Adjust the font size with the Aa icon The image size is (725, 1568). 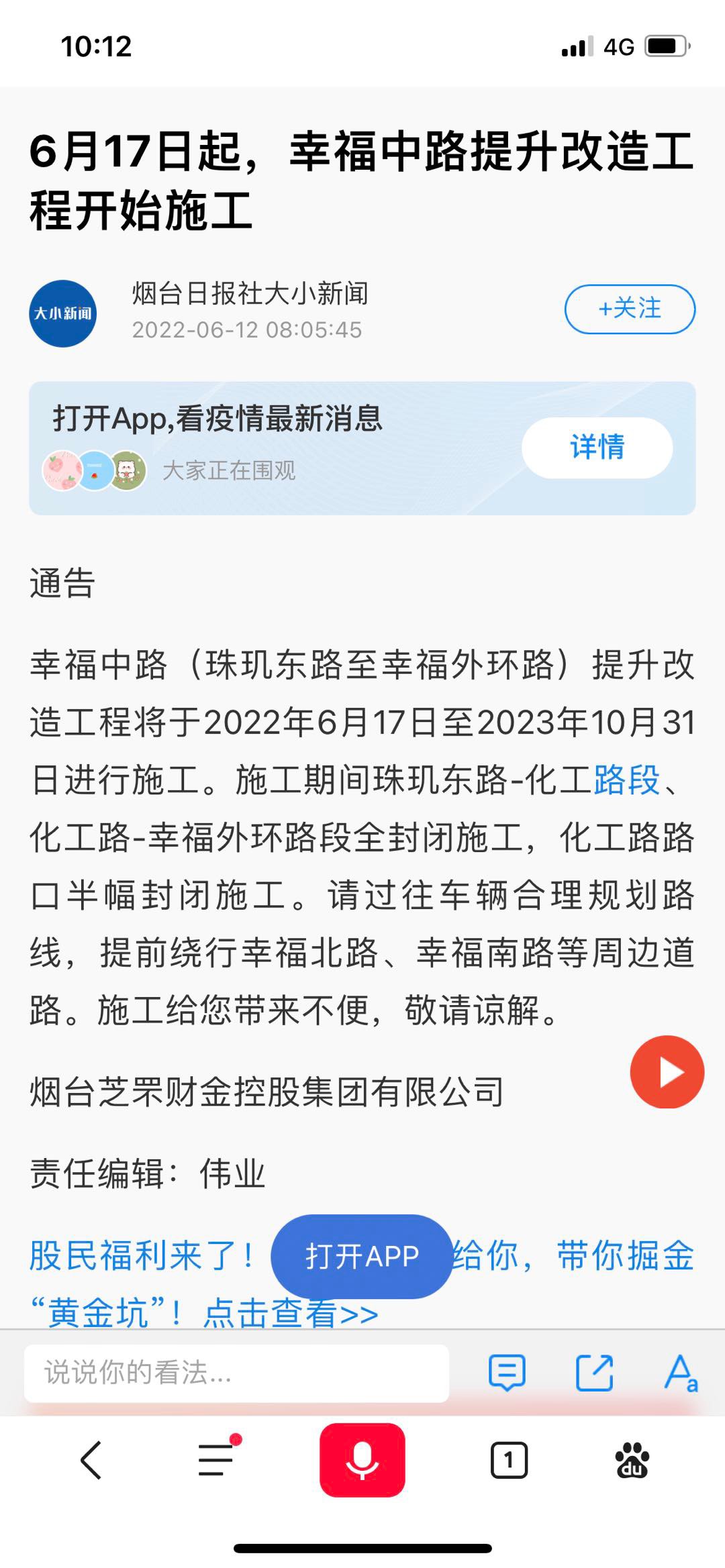681,1373
